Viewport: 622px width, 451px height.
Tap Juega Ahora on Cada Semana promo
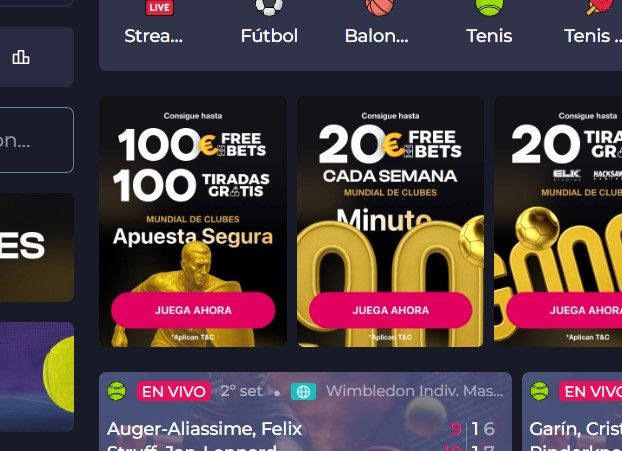point(390,310)
